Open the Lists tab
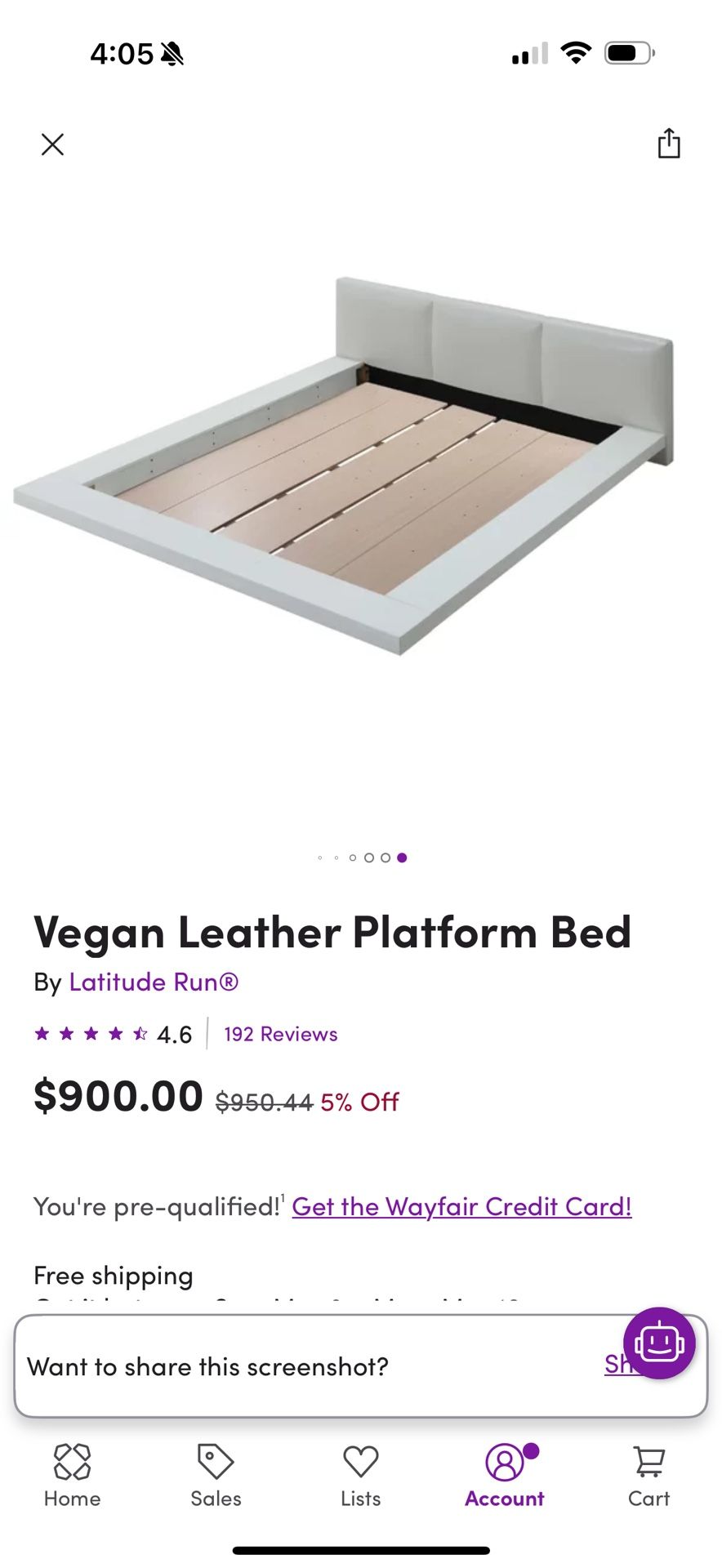This screenshot has width=722, height=1568. (360, 1475)
